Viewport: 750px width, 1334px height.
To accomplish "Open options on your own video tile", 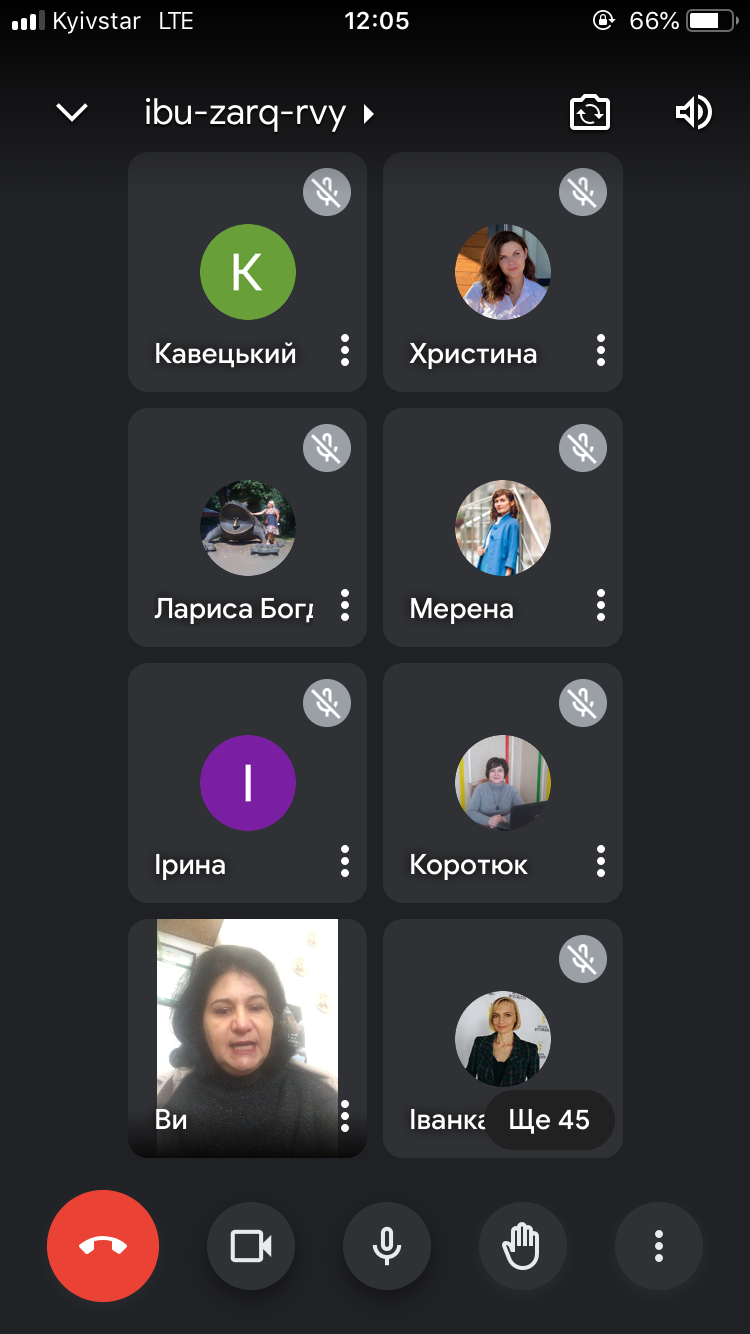I will point(345,1116).
